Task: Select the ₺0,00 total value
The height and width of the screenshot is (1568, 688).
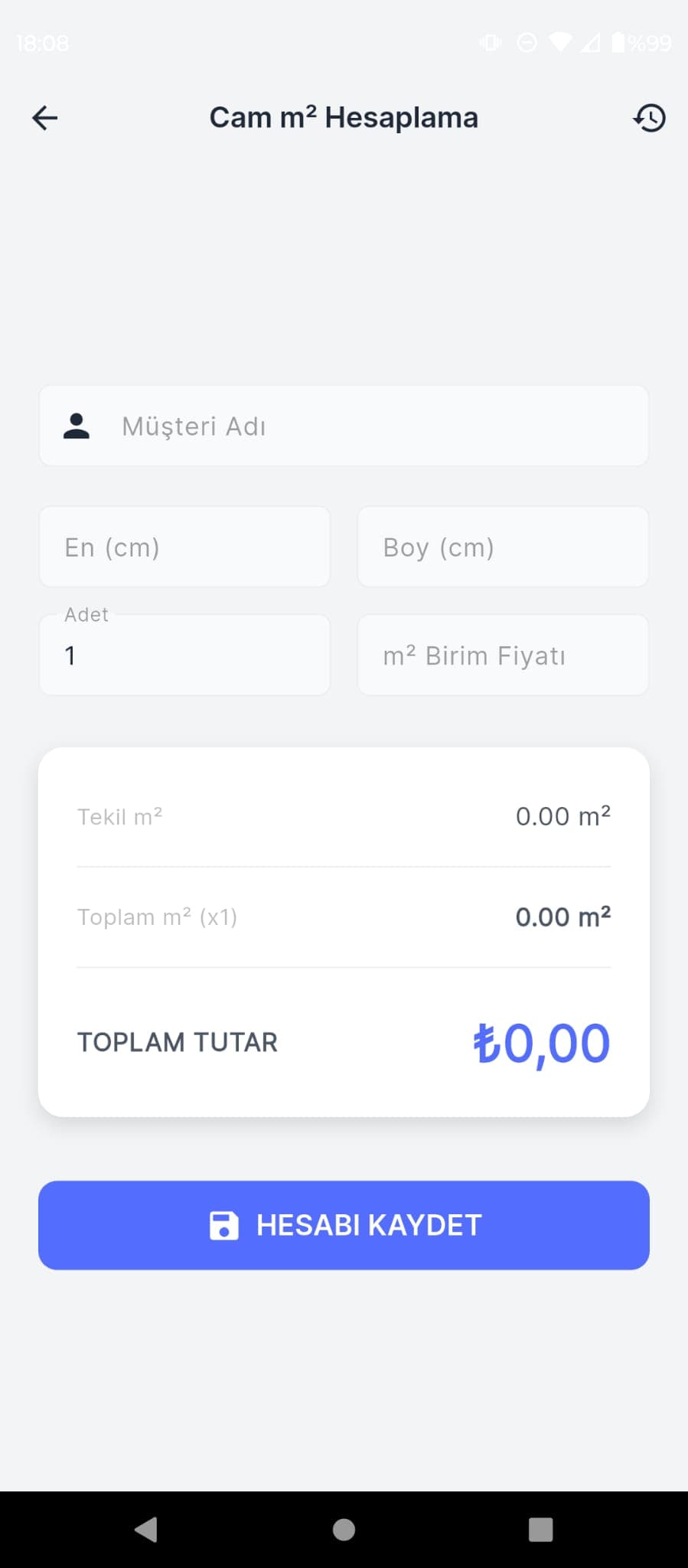Action: pos(541,1041)
